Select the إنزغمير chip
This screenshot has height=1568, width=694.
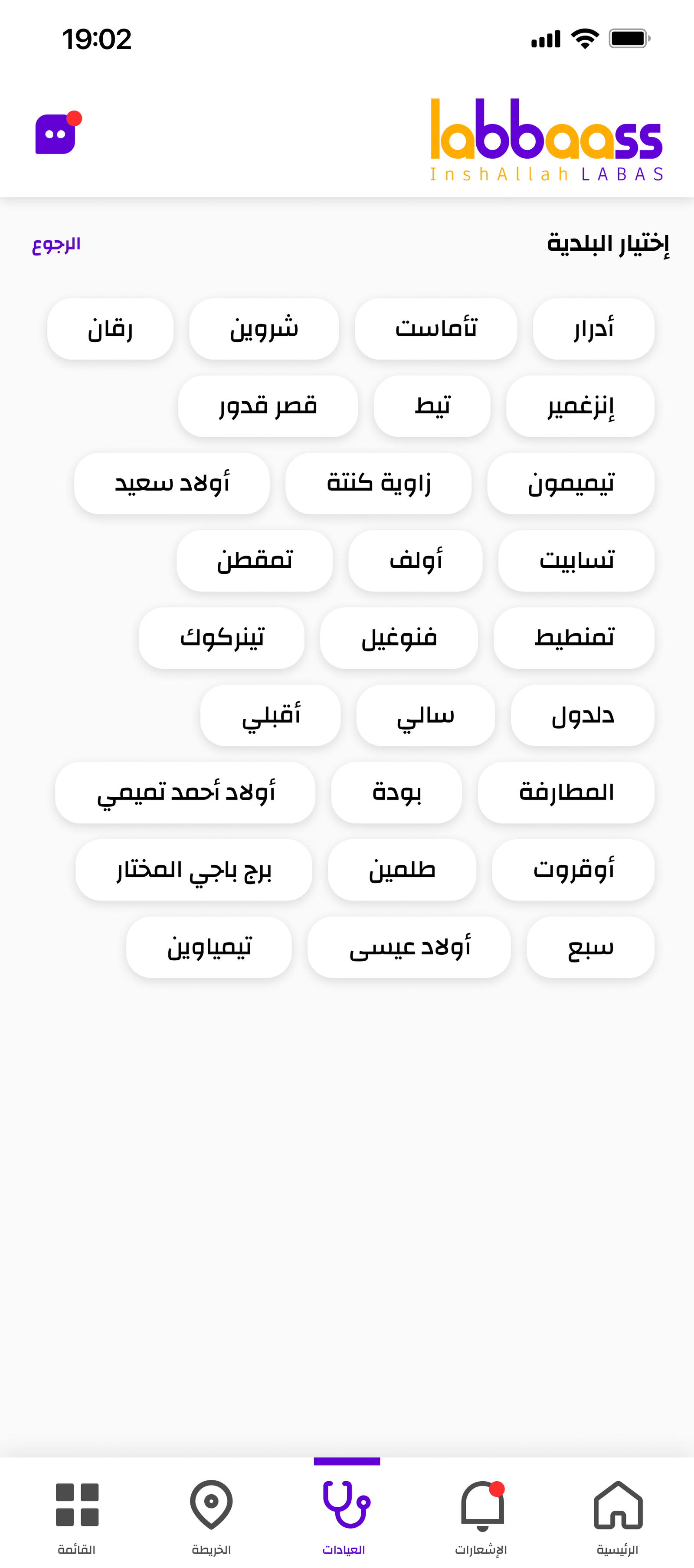tap(580, 406)
